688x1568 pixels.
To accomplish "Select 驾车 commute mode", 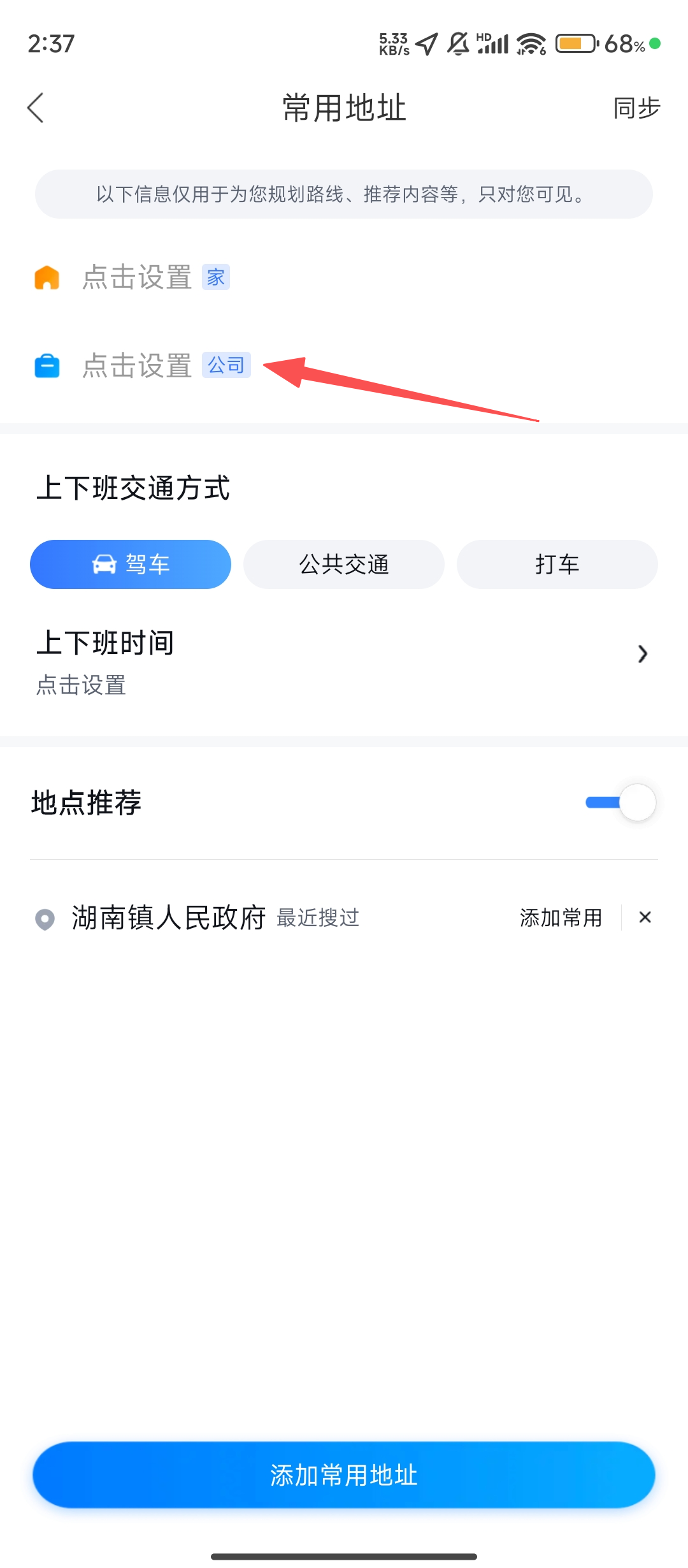I will coord(131,564).
